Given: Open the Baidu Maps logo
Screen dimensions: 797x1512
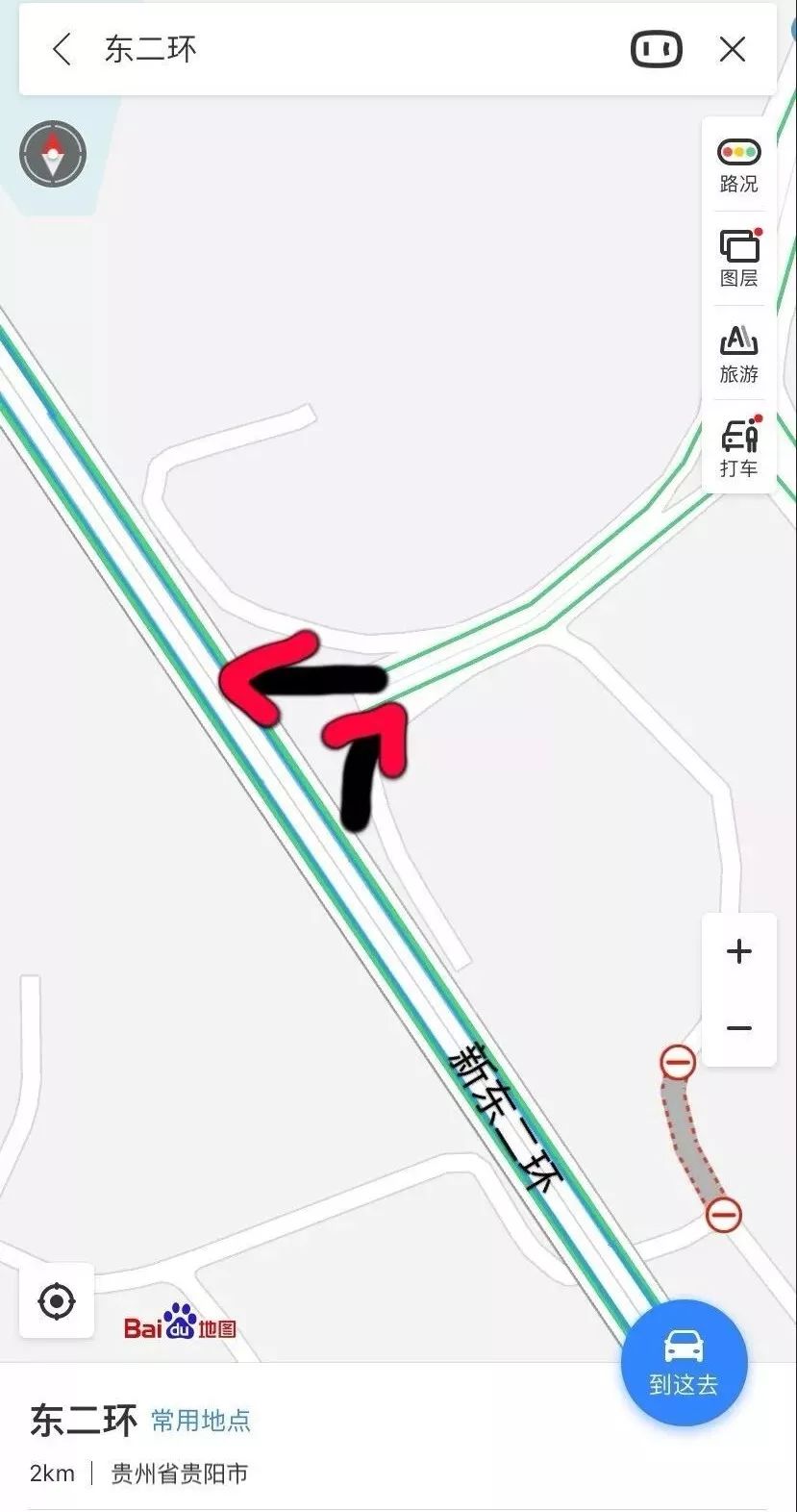Looking at the screenshot, I should [x=183, y=1325].
